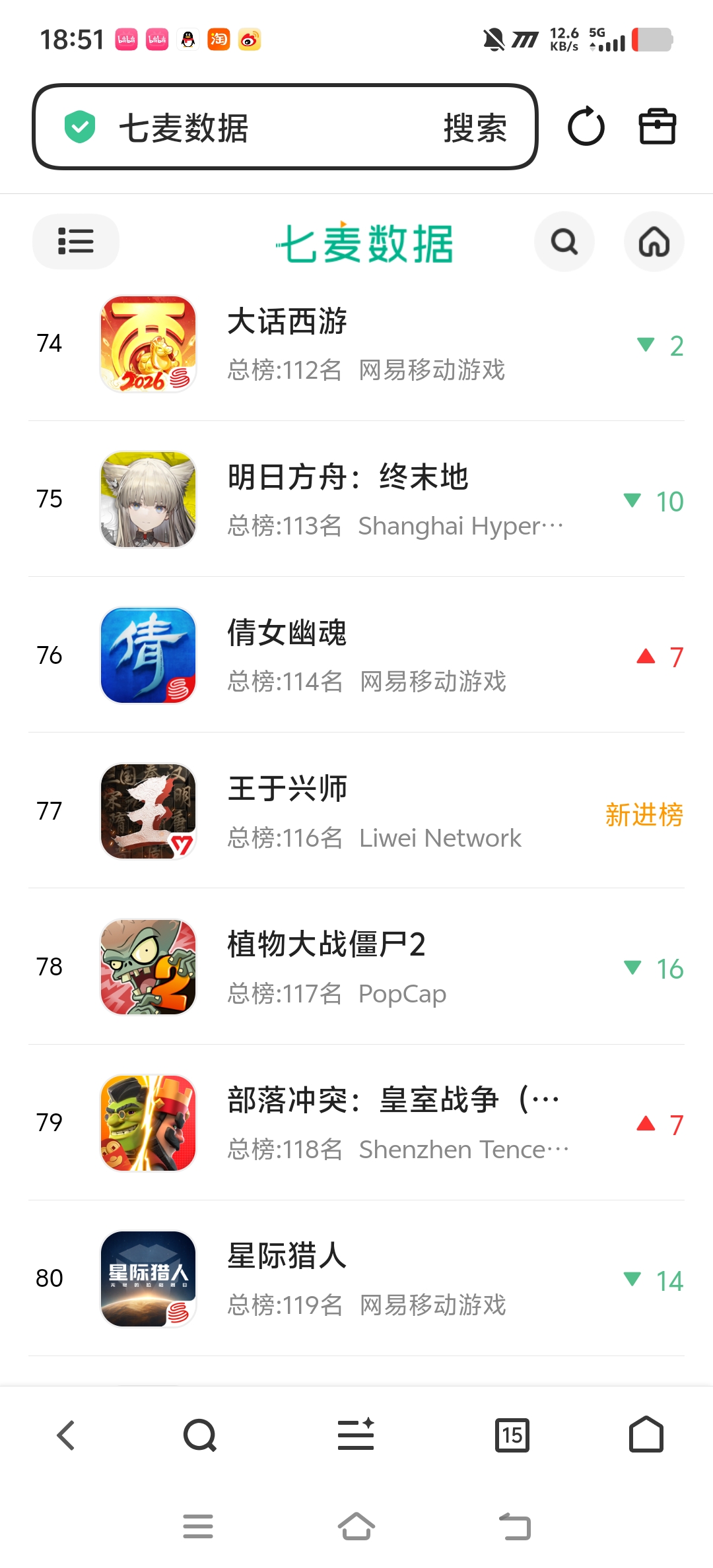Open the 七麦数据 site search icon

pyautogui.click(x=564, y=242)
